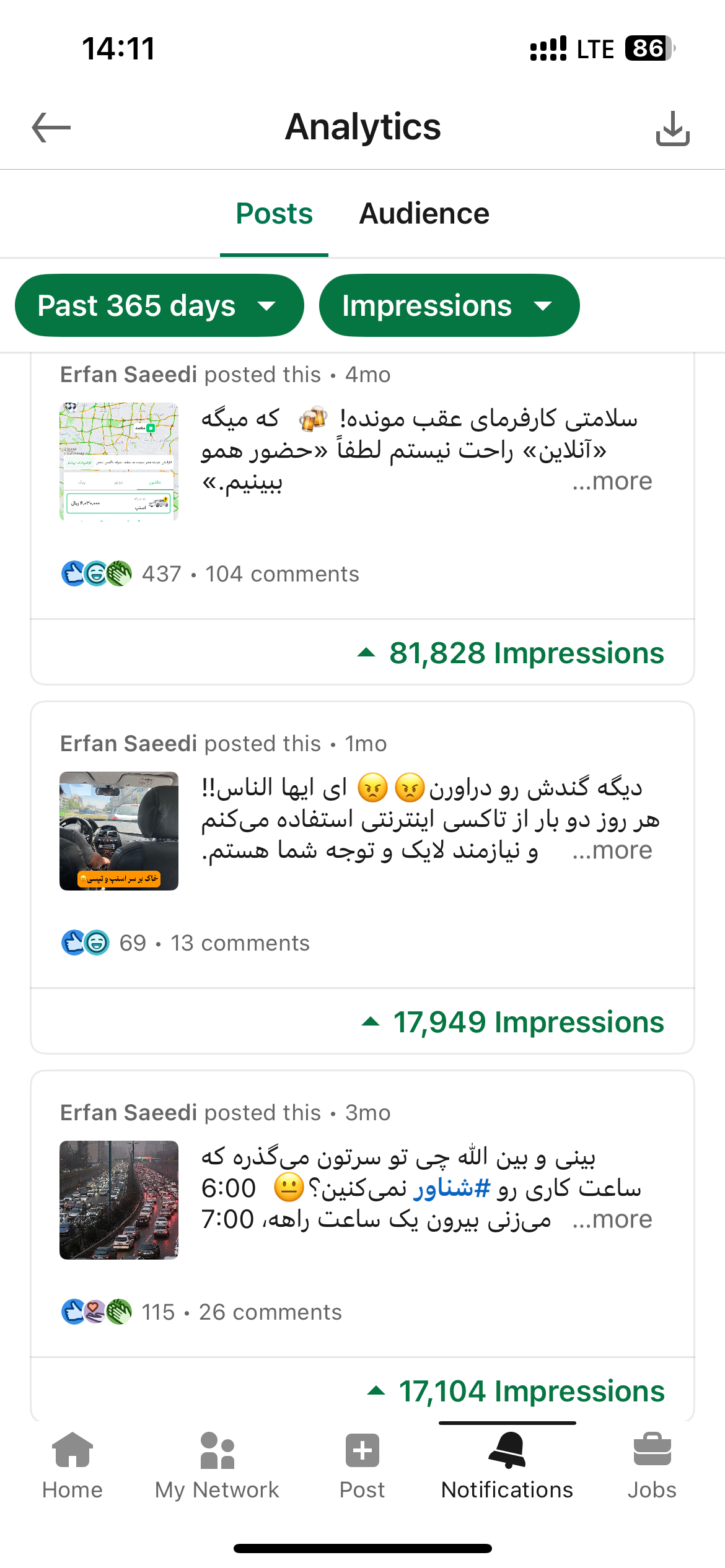Viewport: 725px width, 1568px height.
Task: Create a new Post from bottom bar
Action: coord(362,1465)
